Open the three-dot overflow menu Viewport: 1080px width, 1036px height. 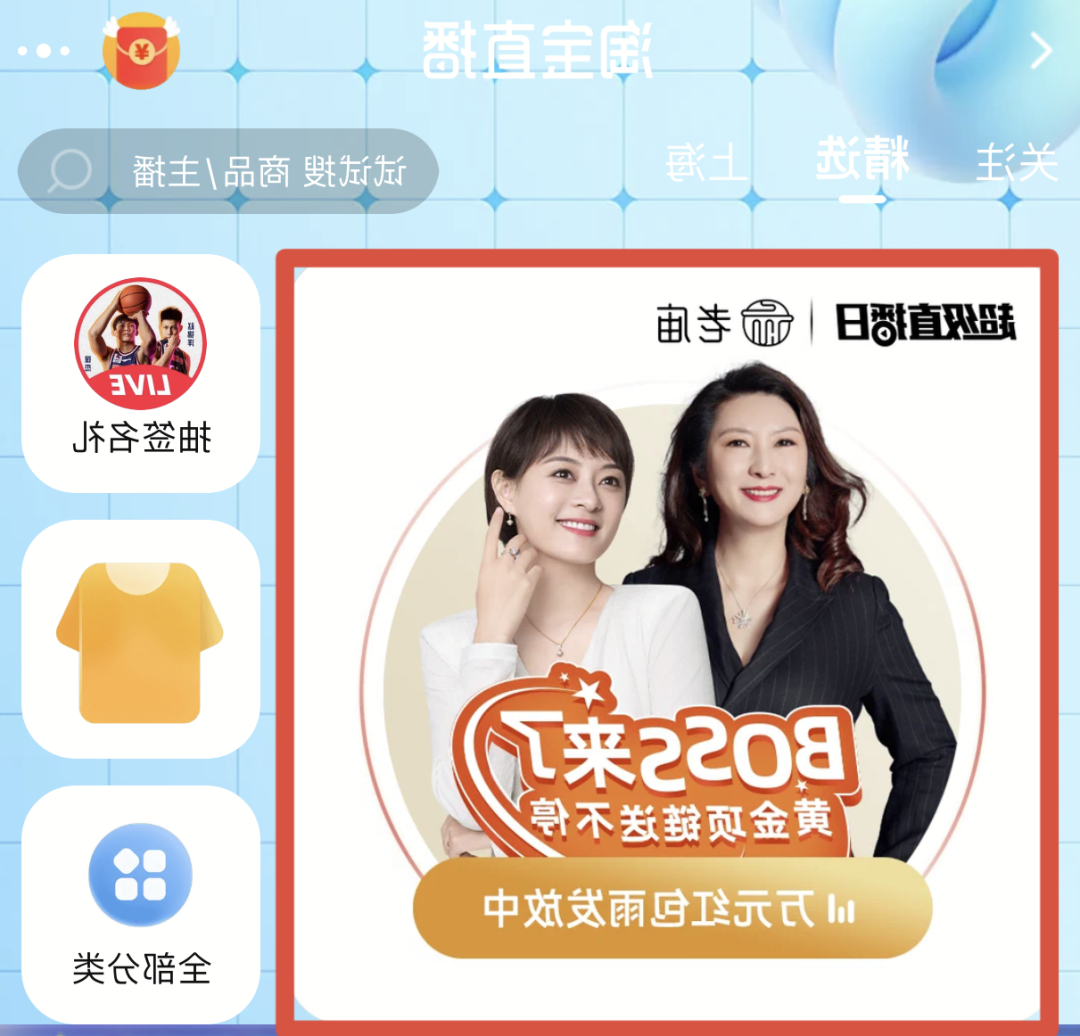pos(42,51)
